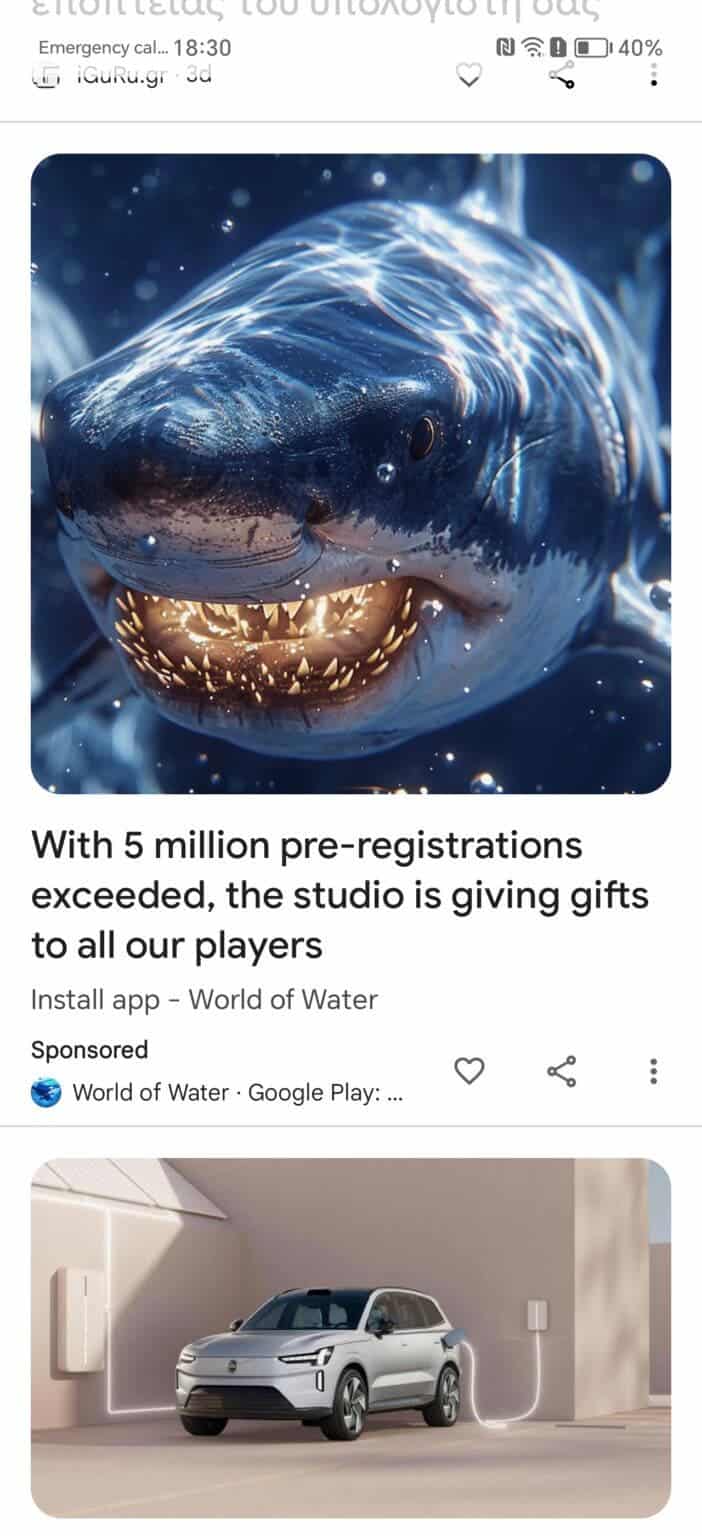Open the electric car charging card

(x=351, y=1338)
